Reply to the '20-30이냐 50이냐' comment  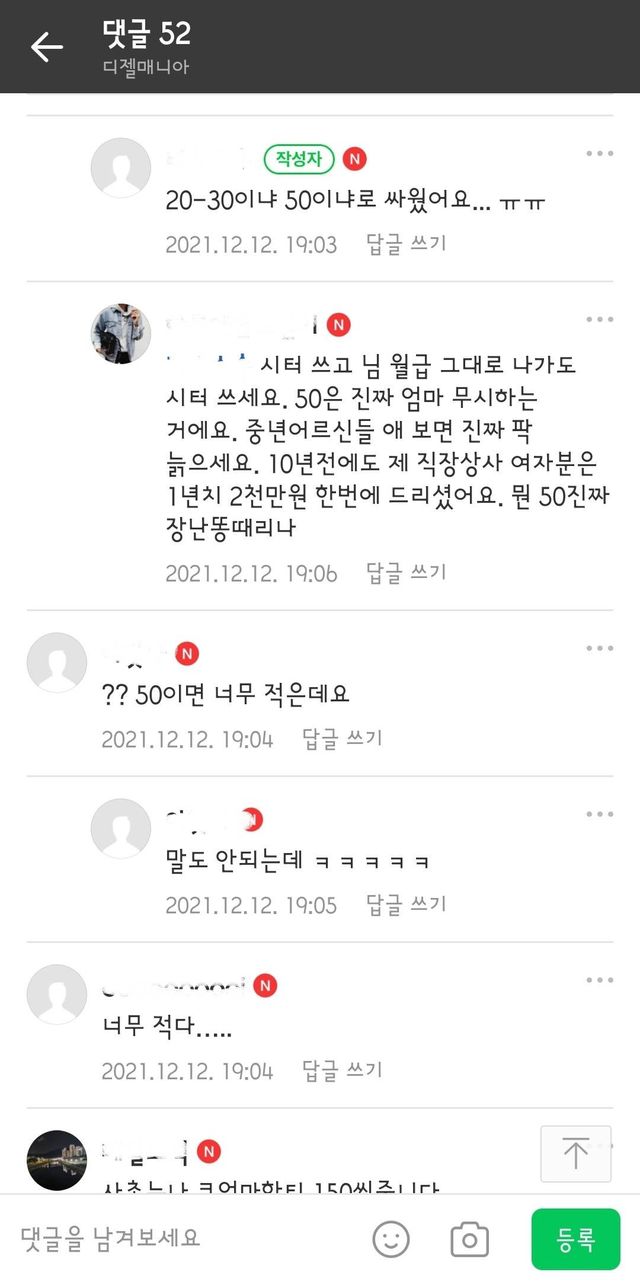pyautogui.click(x=406, y=244)
